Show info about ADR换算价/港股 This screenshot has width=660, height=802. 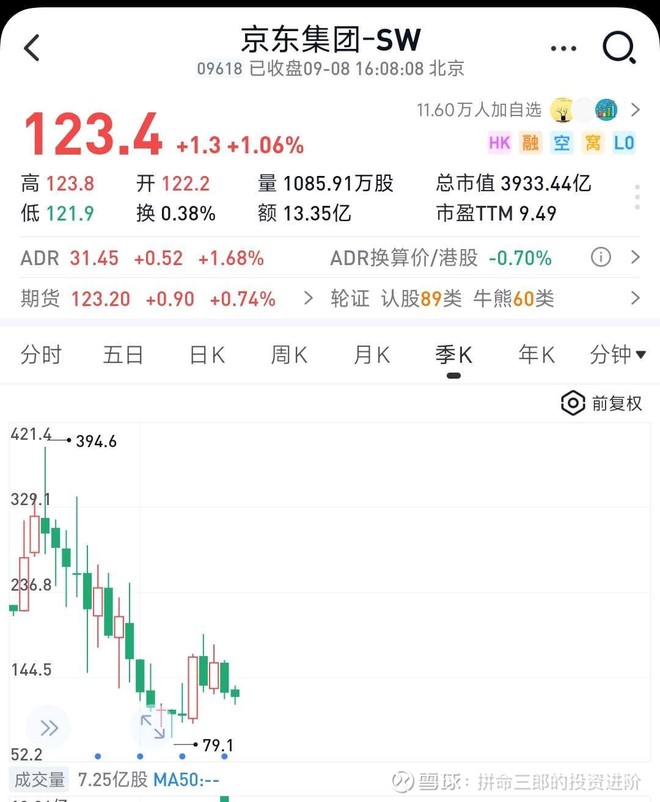tap(601, 257)
